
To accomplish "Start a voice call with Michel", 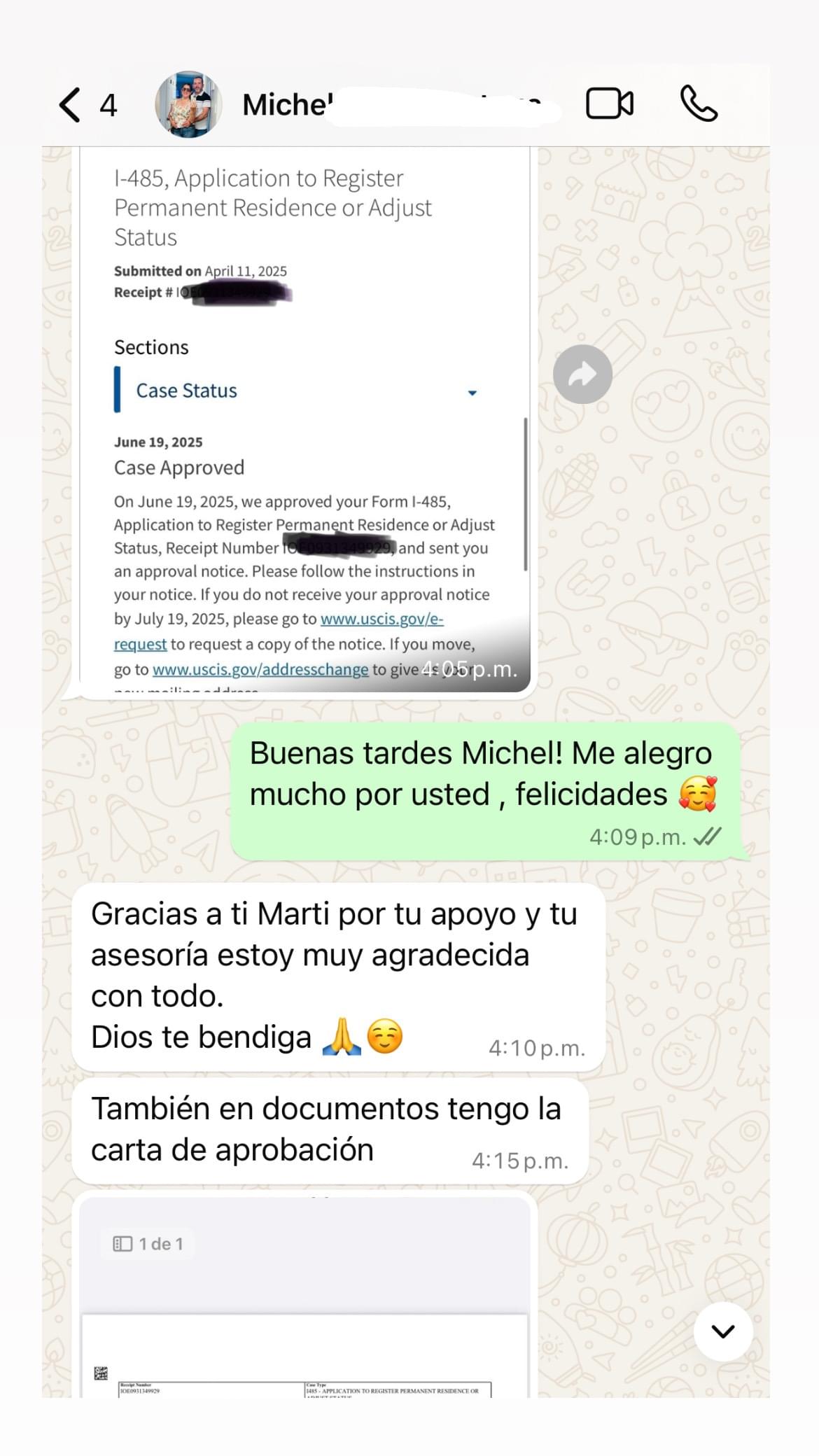I will [699, 104].
